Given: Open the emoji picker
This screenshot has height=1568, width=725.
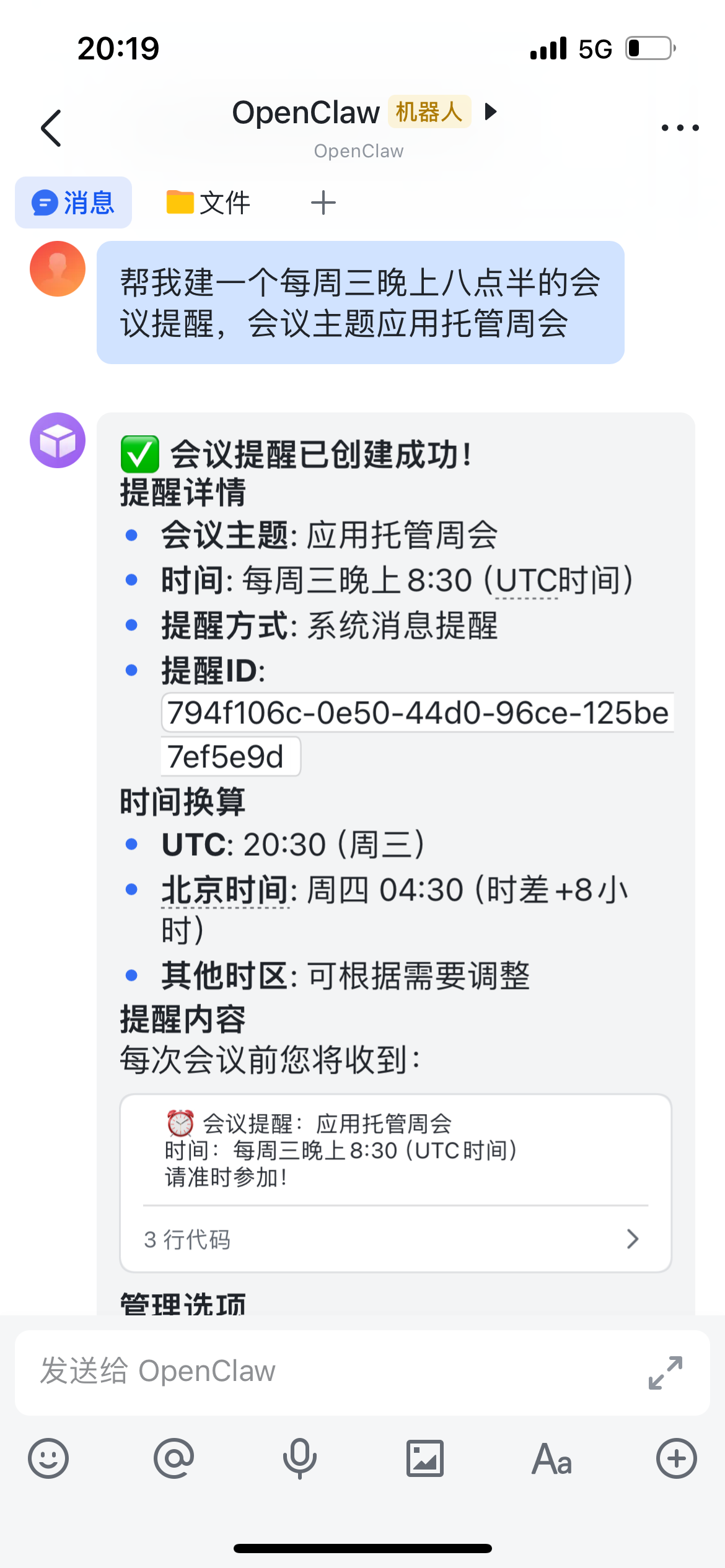Looking at the screenshot, I should click(48, 1458).
